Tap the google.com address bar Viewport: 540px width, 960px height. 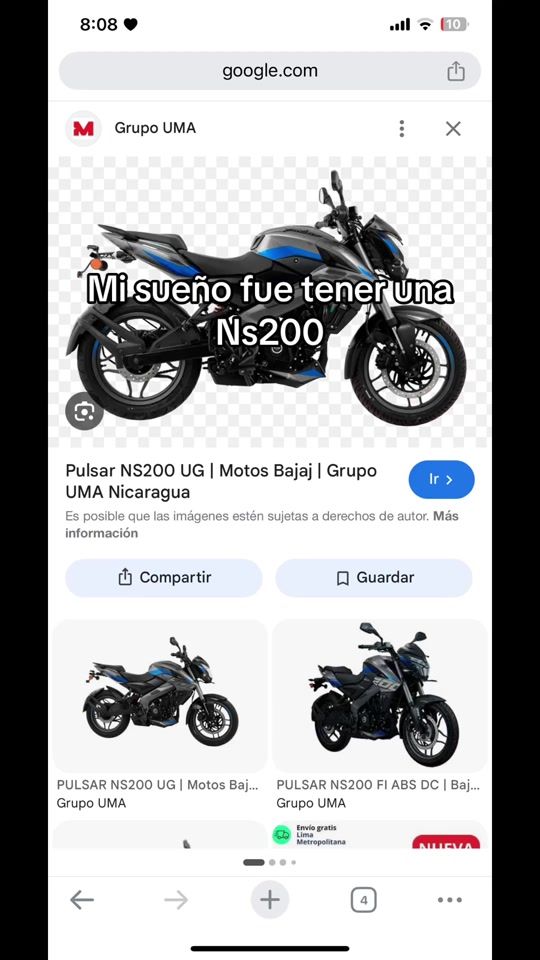pos(269,71)
